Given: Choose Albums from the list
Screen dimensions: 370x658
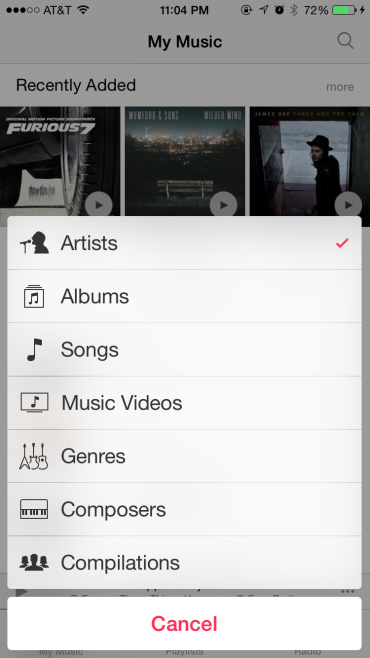Looking at the screenshot, I should coord(184,296).
